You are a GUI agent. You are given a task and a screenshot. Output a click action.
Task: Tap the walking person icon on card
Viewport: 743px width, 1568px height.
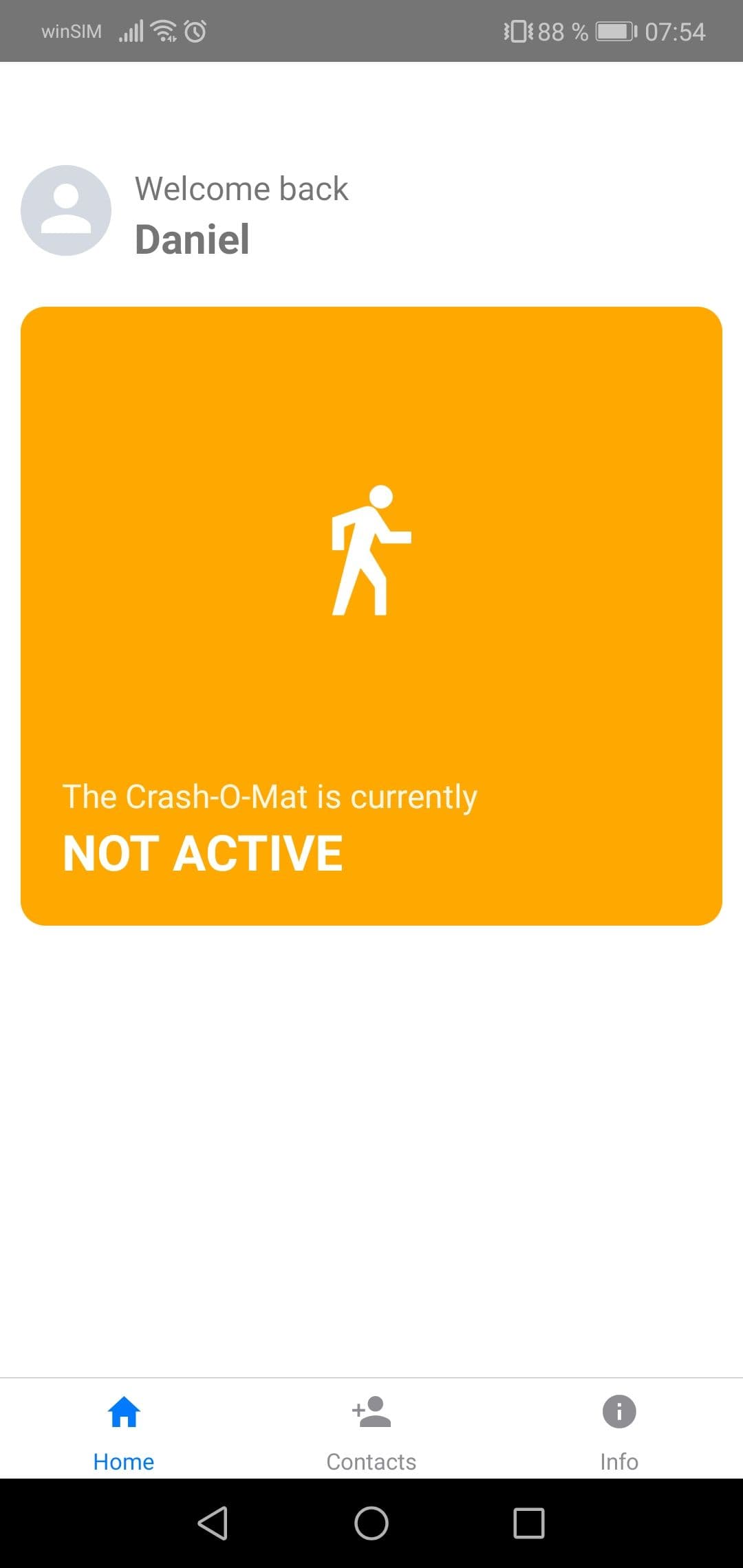click(x=371, y=550)
